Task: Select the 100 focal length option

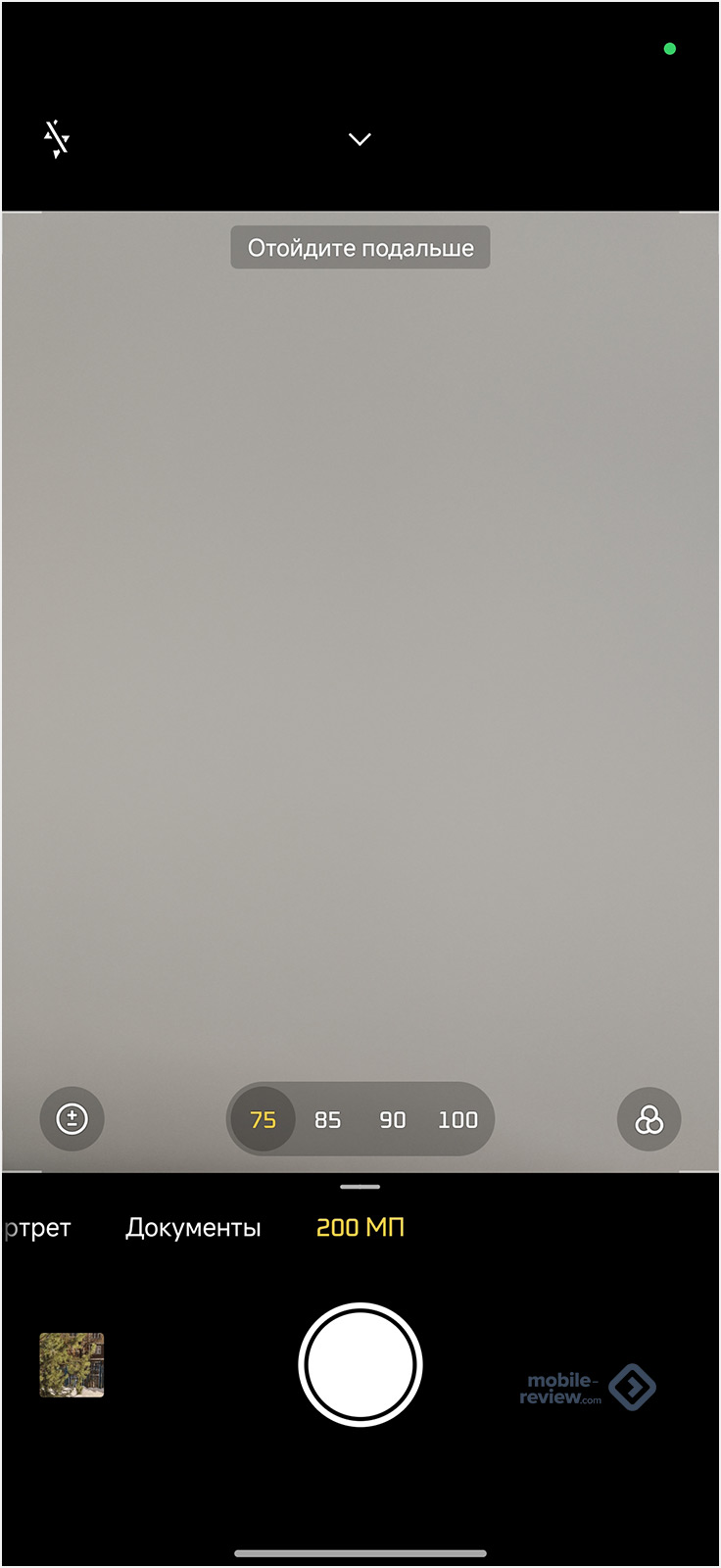Action: (457, 1119)
